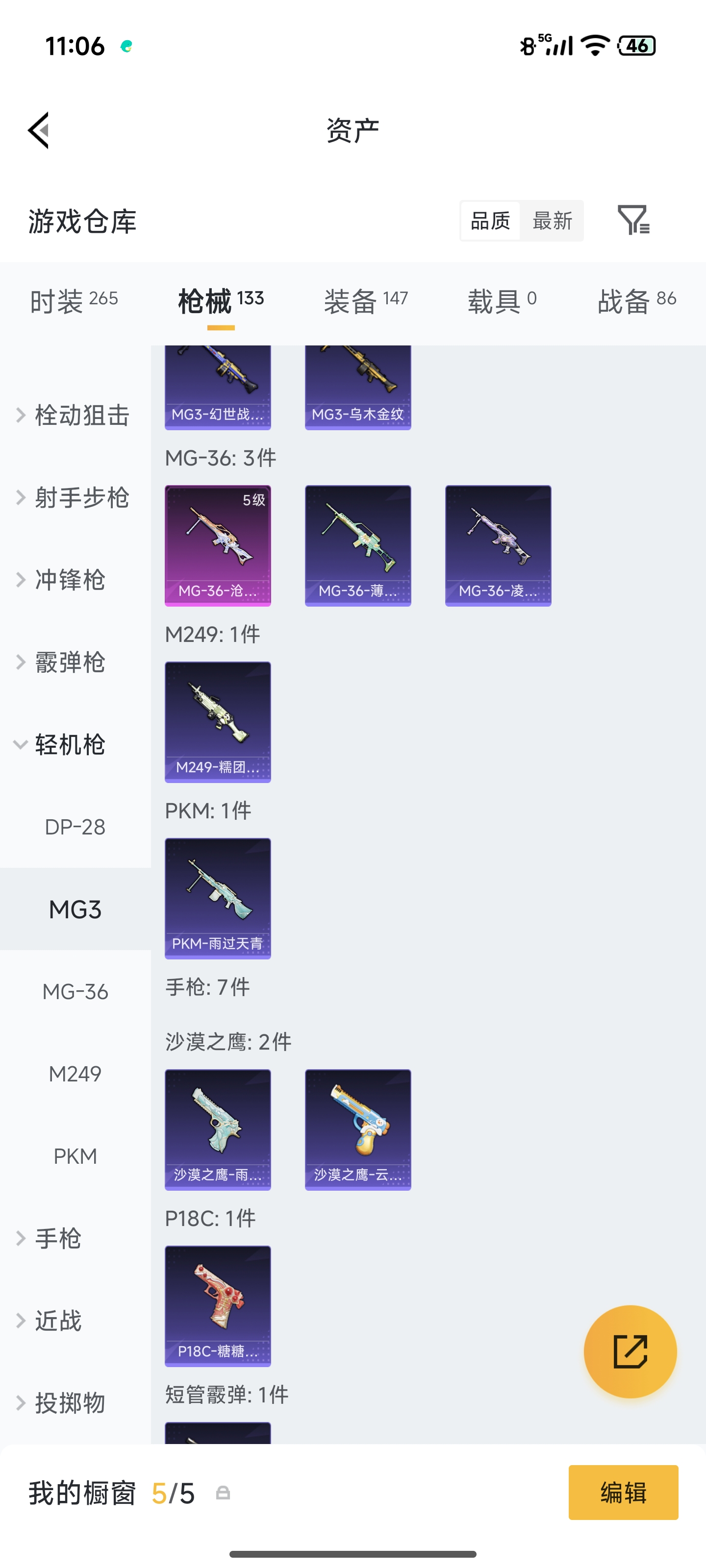This screenshot has width=706, height=1568.
Task: Open the level 5 MG-36-沧 skin
Action: coord(218,545)
